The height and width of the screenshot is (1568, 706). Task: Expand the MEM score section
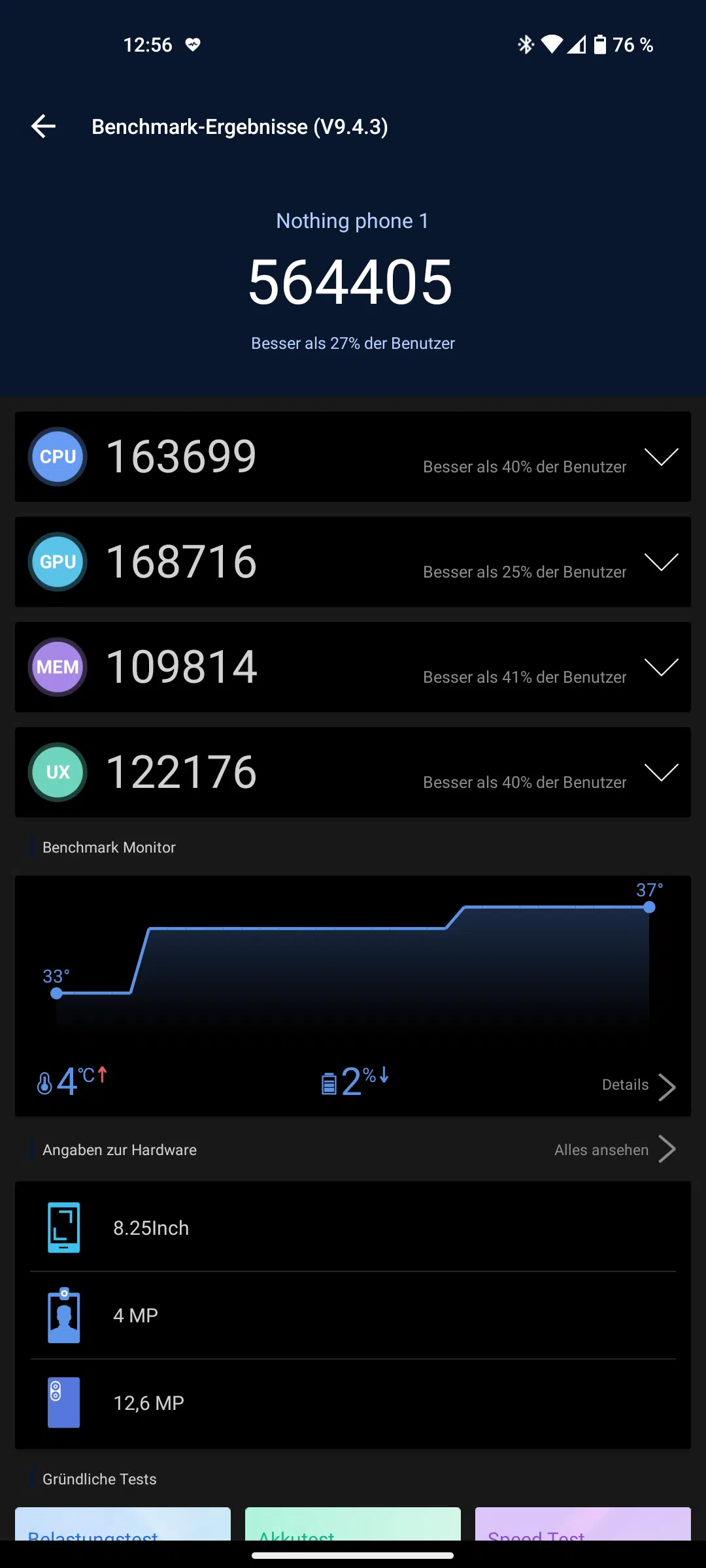pos(661,667)
